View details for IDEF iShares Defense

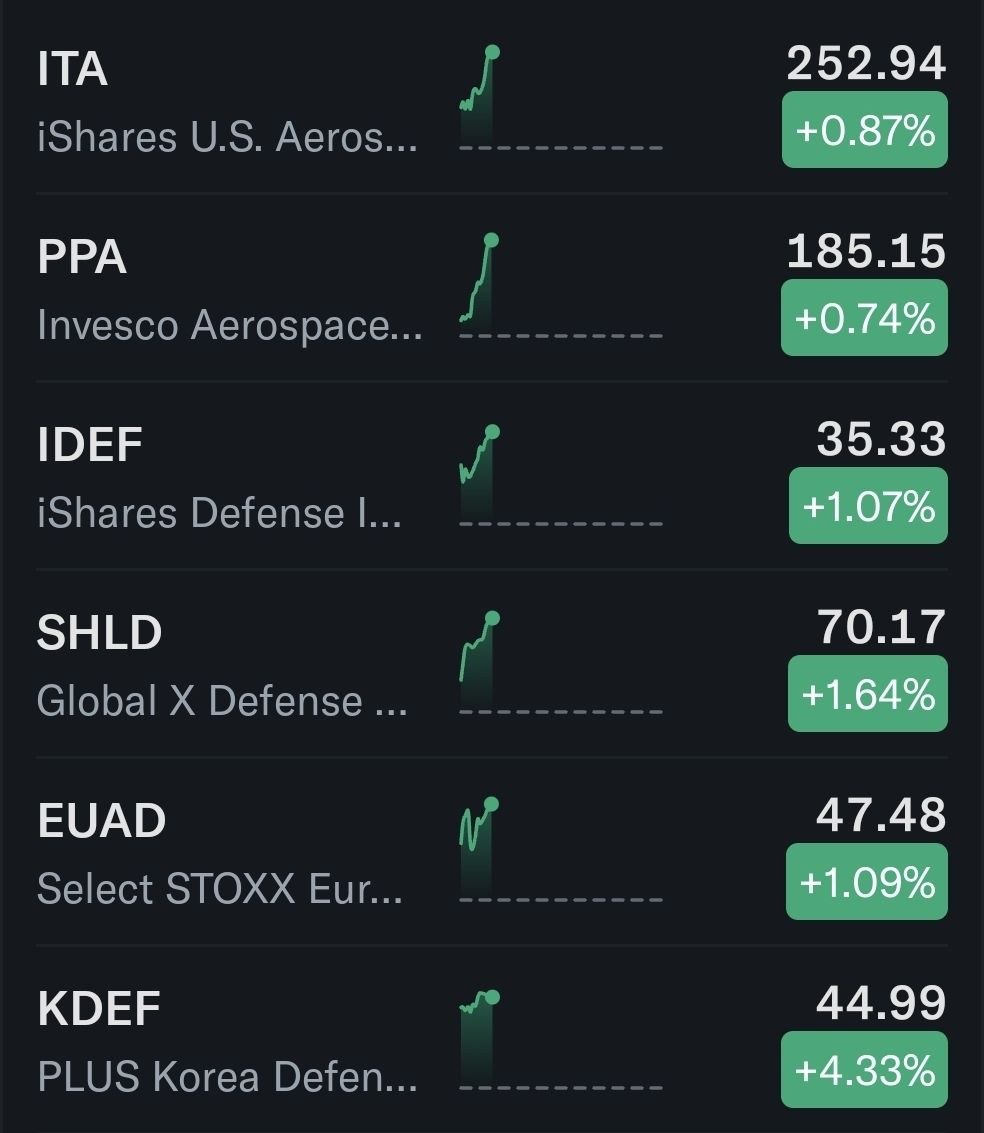tap(492, 475)
